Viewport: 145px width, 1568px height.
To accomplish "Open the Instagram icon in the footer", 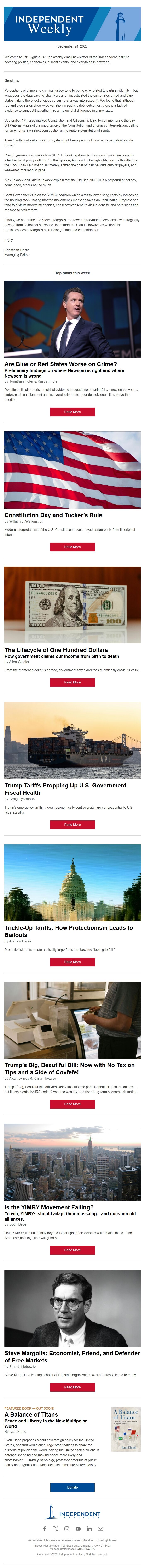I will [67, 1528].
